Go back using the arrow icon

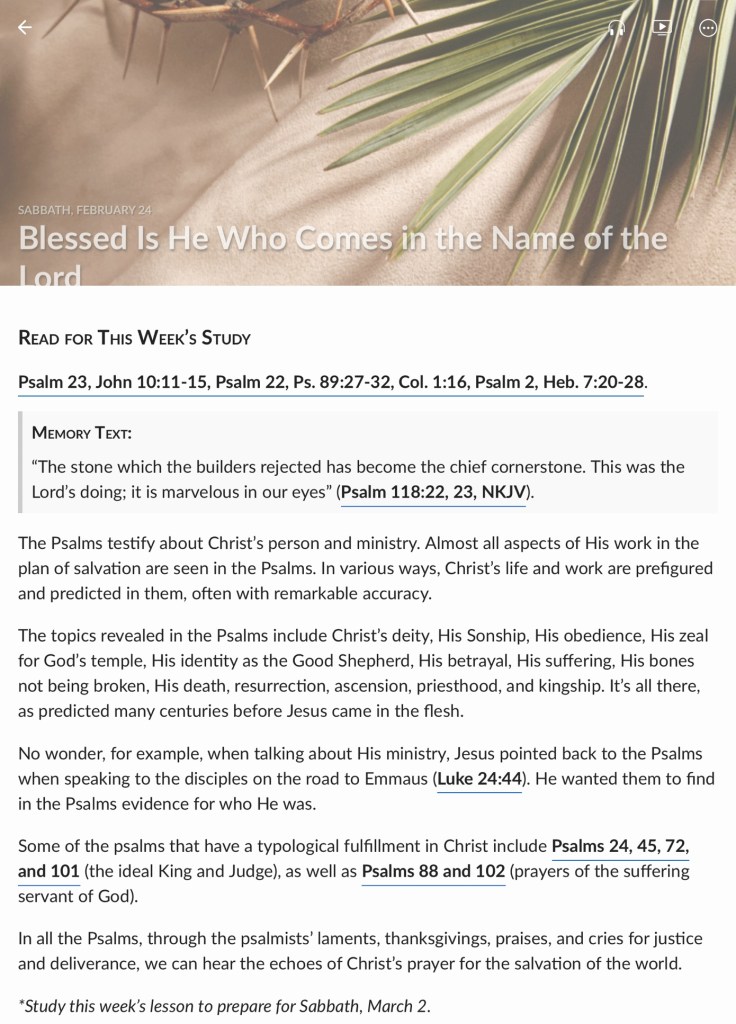[25, 28]
